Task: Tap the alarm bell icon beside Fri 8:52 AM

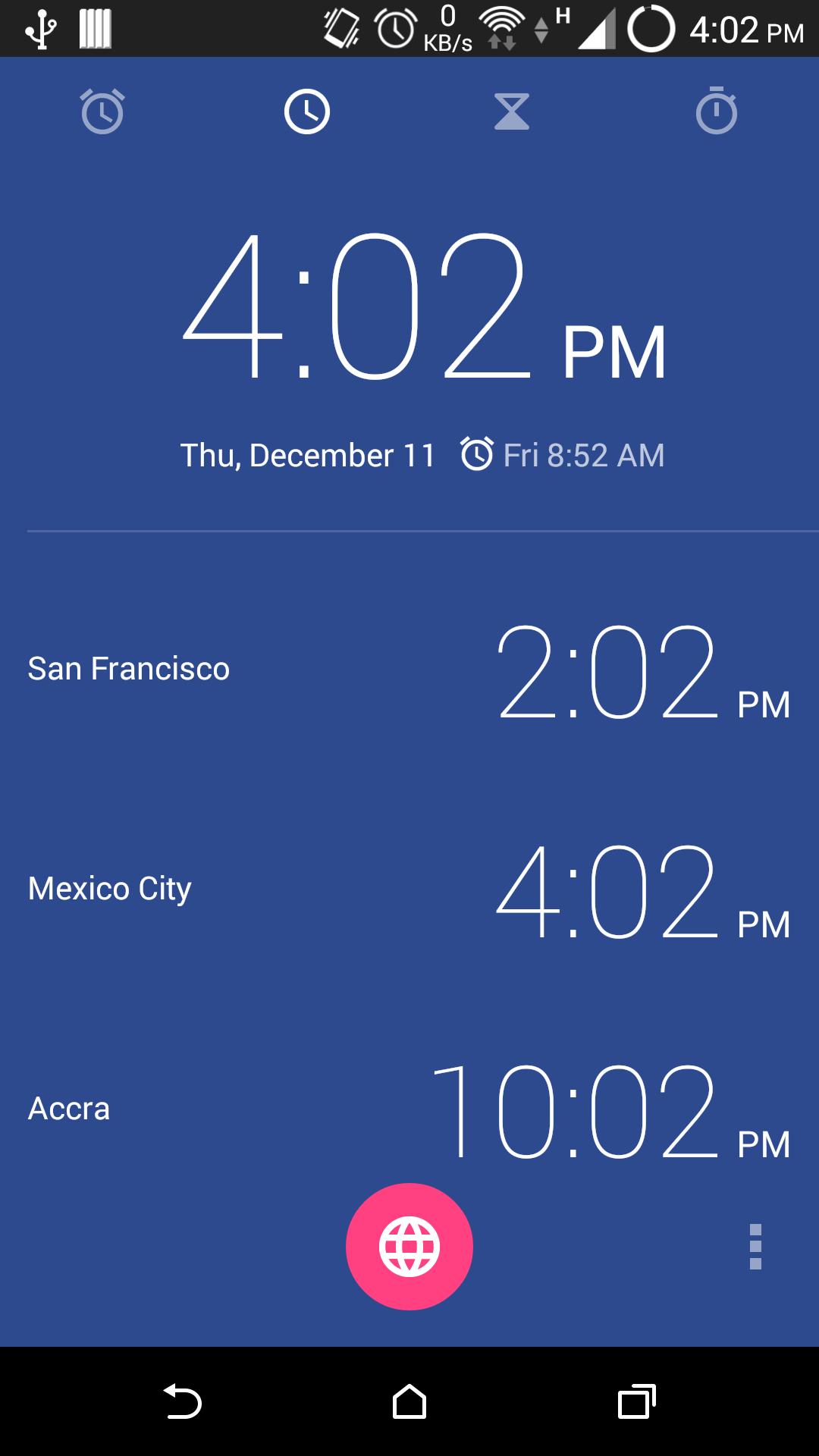Action: click(x=477, y=454)
